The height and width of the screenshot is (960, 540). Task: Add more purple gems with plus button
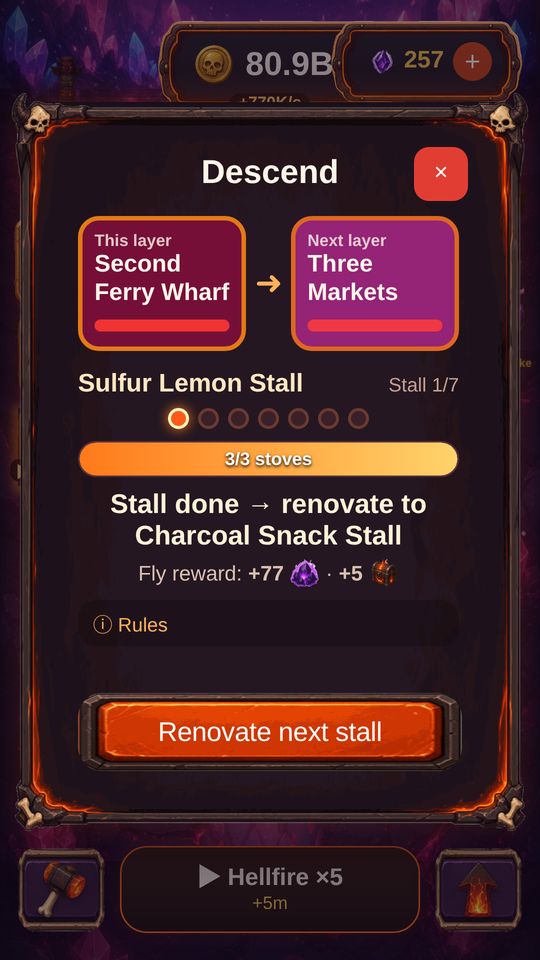click(x=472, y=61)
